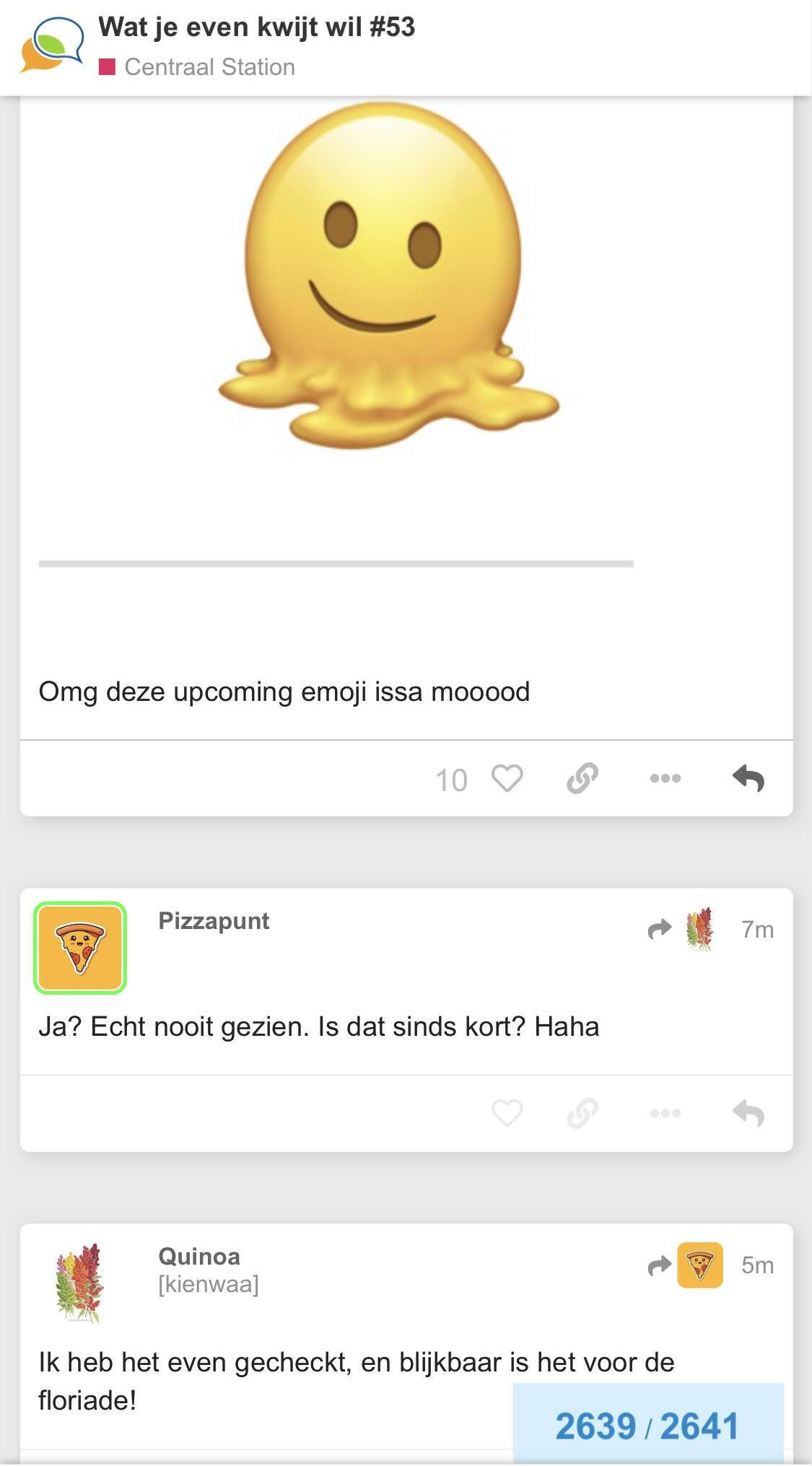The height and width of the screenshot is (1466, 812).
Task: Show the post Quinoa replied to
Action: pyautogui.click(x=685, y=1265)
